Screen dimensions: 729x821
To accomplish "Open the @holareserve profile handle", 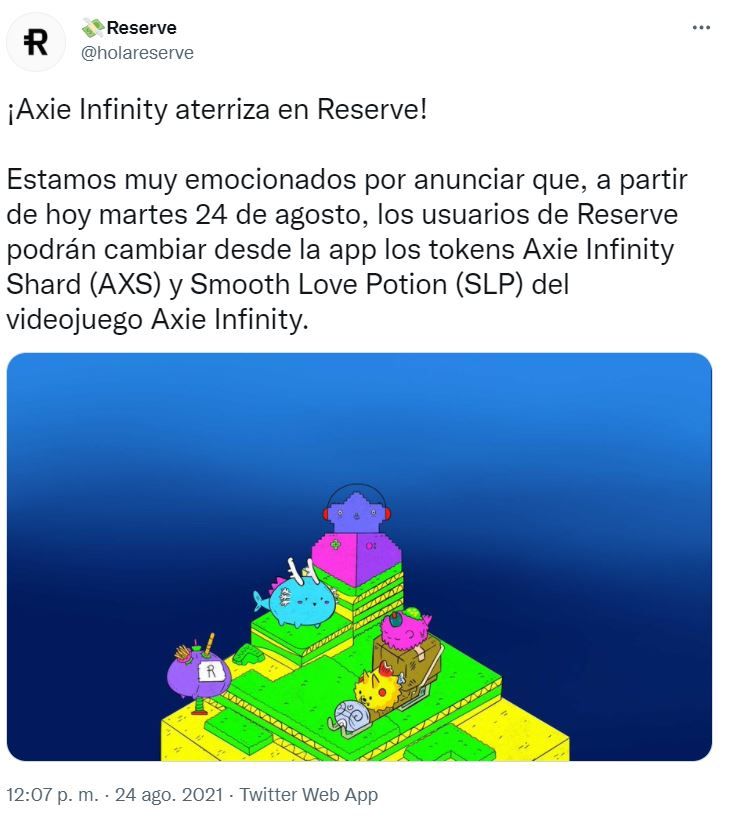I will pos(137,53).
